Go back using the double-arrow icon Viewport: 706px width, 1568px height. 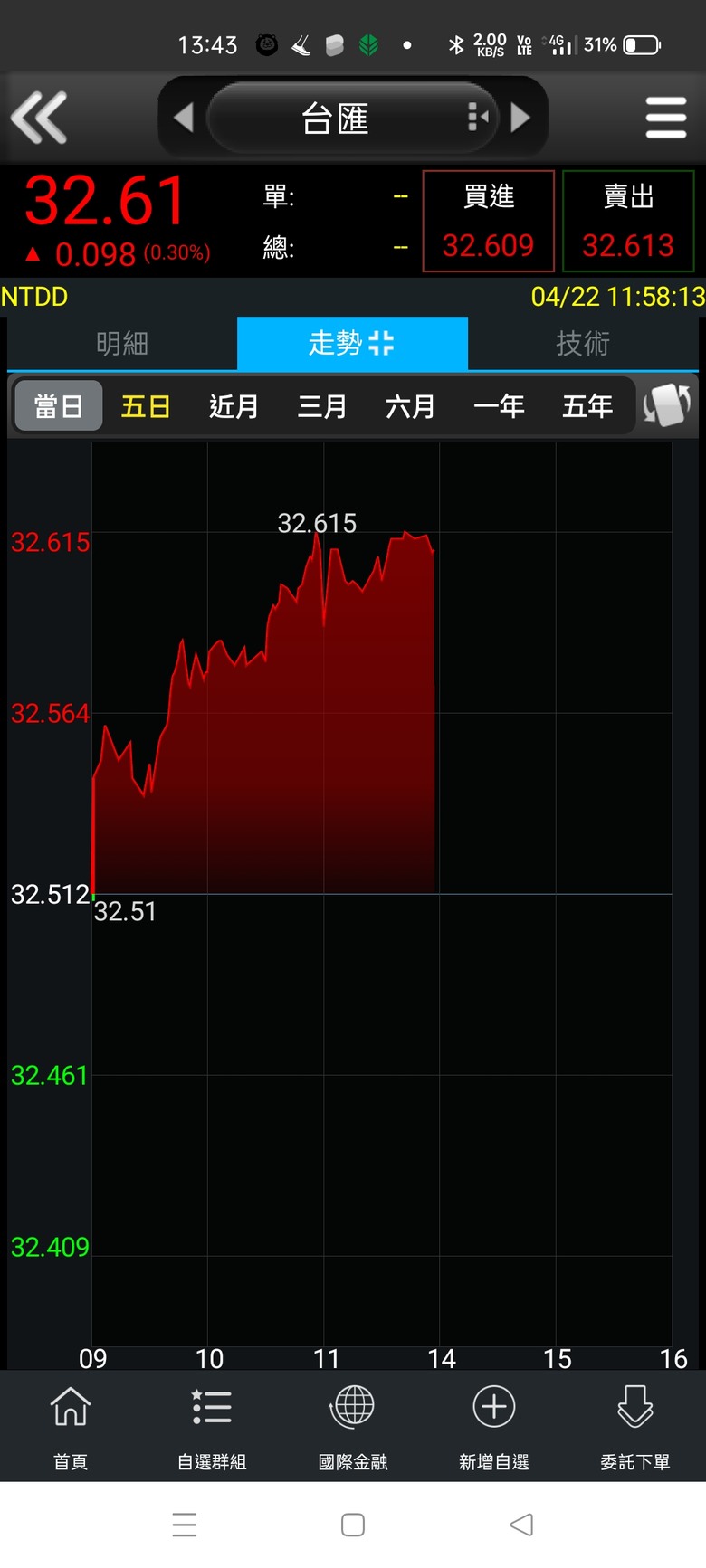pyautogui.click(x=39, y=118)
